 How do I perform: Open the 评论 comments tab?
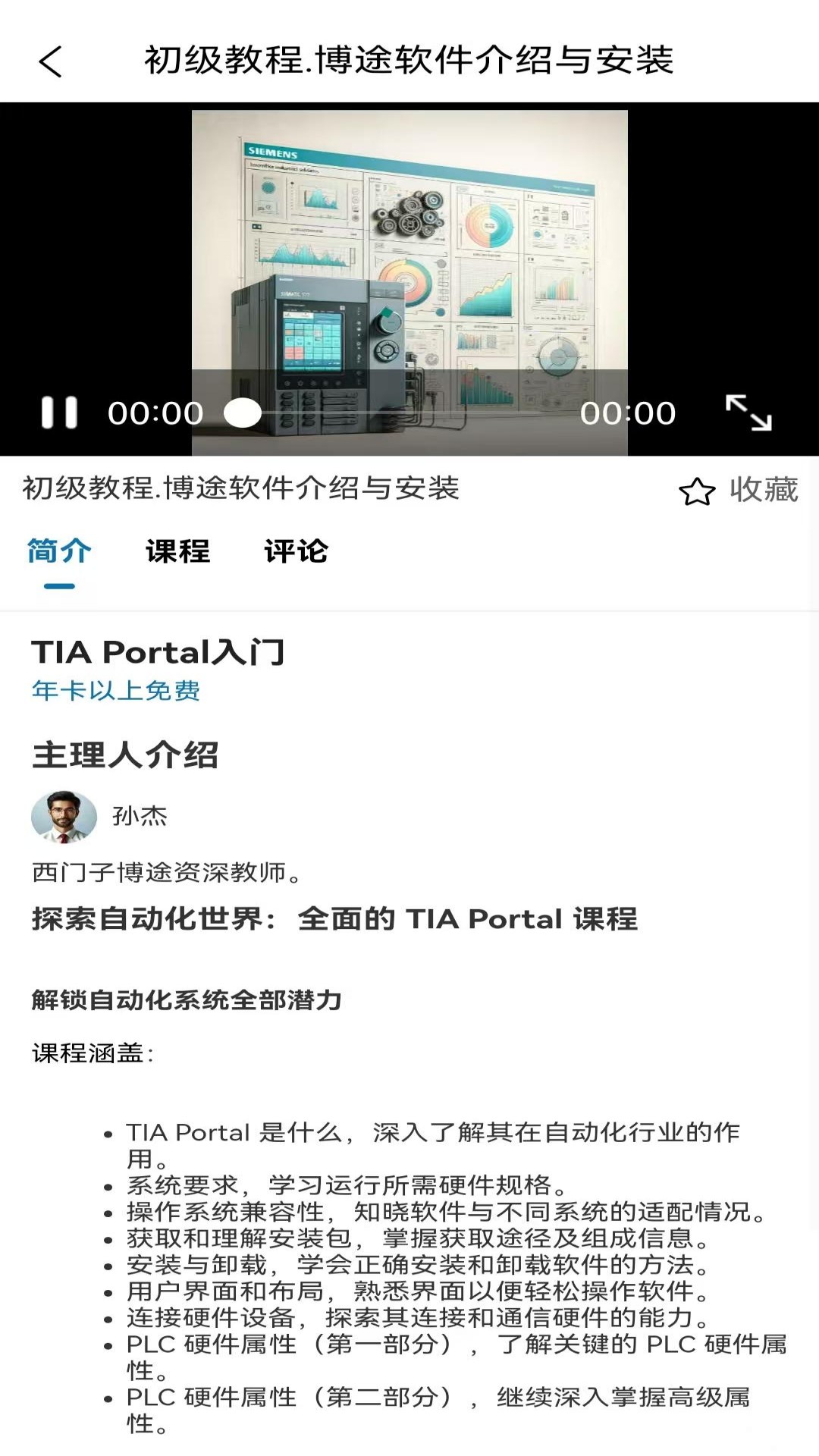[x=296, y=552]
